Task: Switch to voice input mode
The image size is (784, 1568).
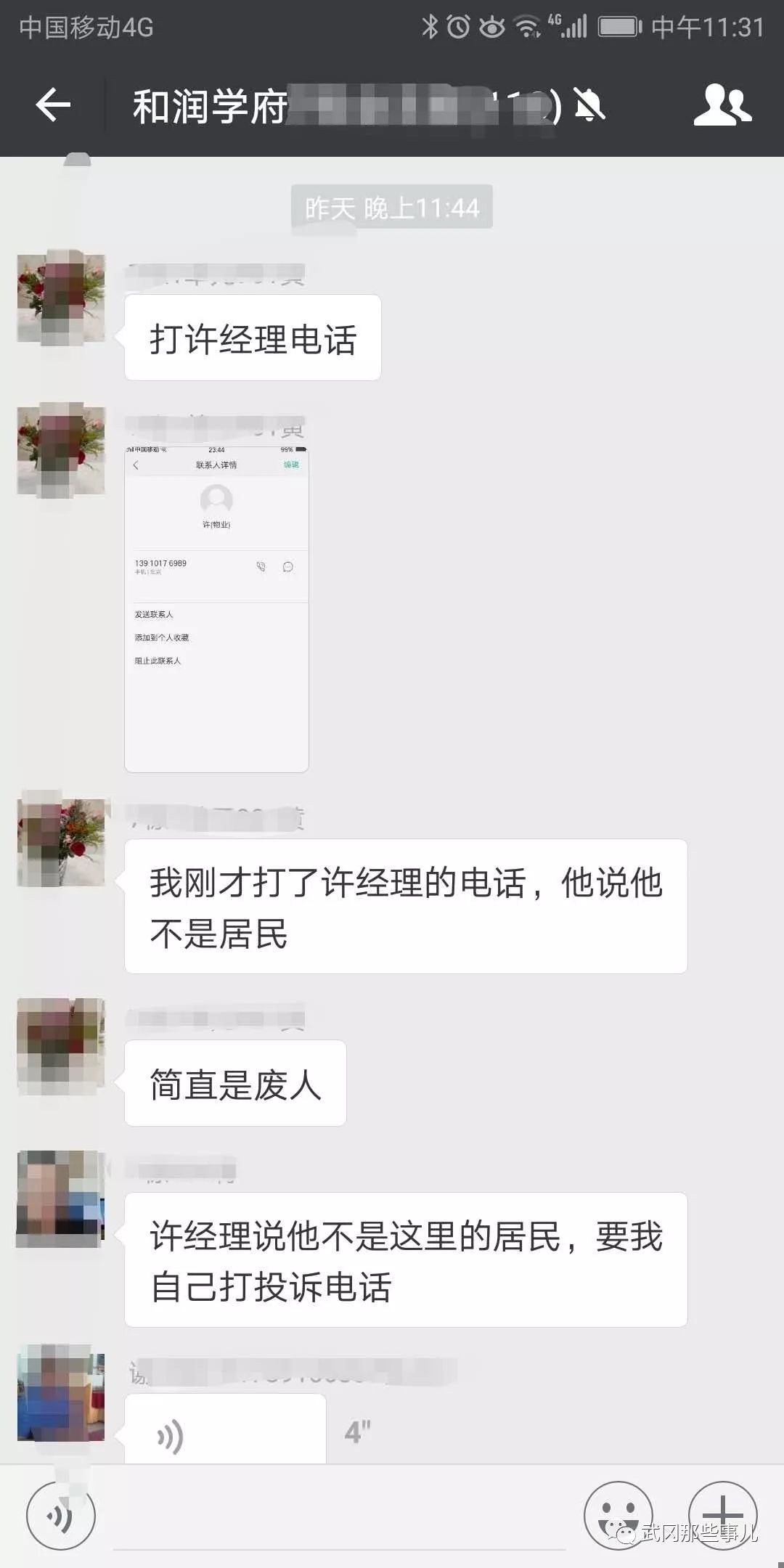Action: pos(61,1516)
